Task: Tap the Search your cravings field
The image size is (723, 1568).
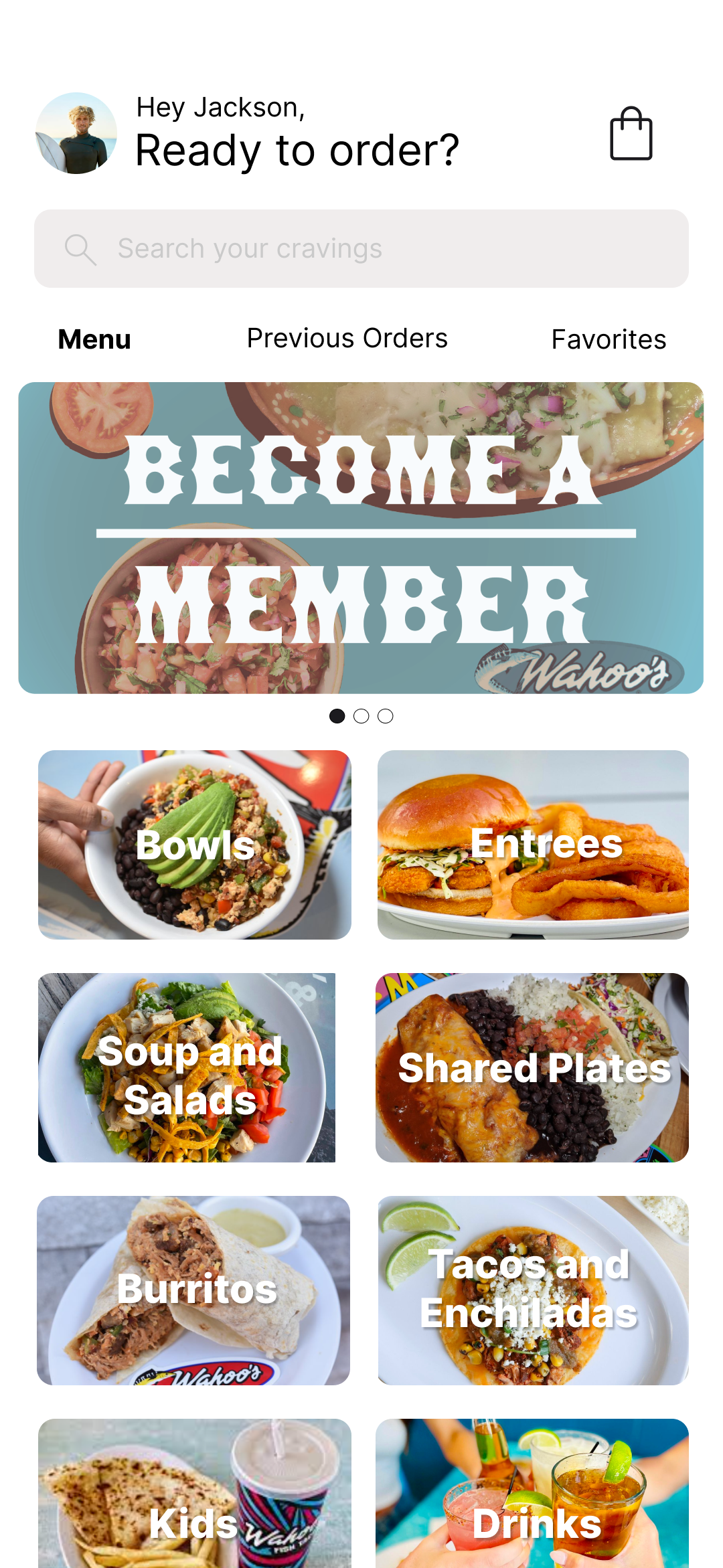Action: (361, 249)
